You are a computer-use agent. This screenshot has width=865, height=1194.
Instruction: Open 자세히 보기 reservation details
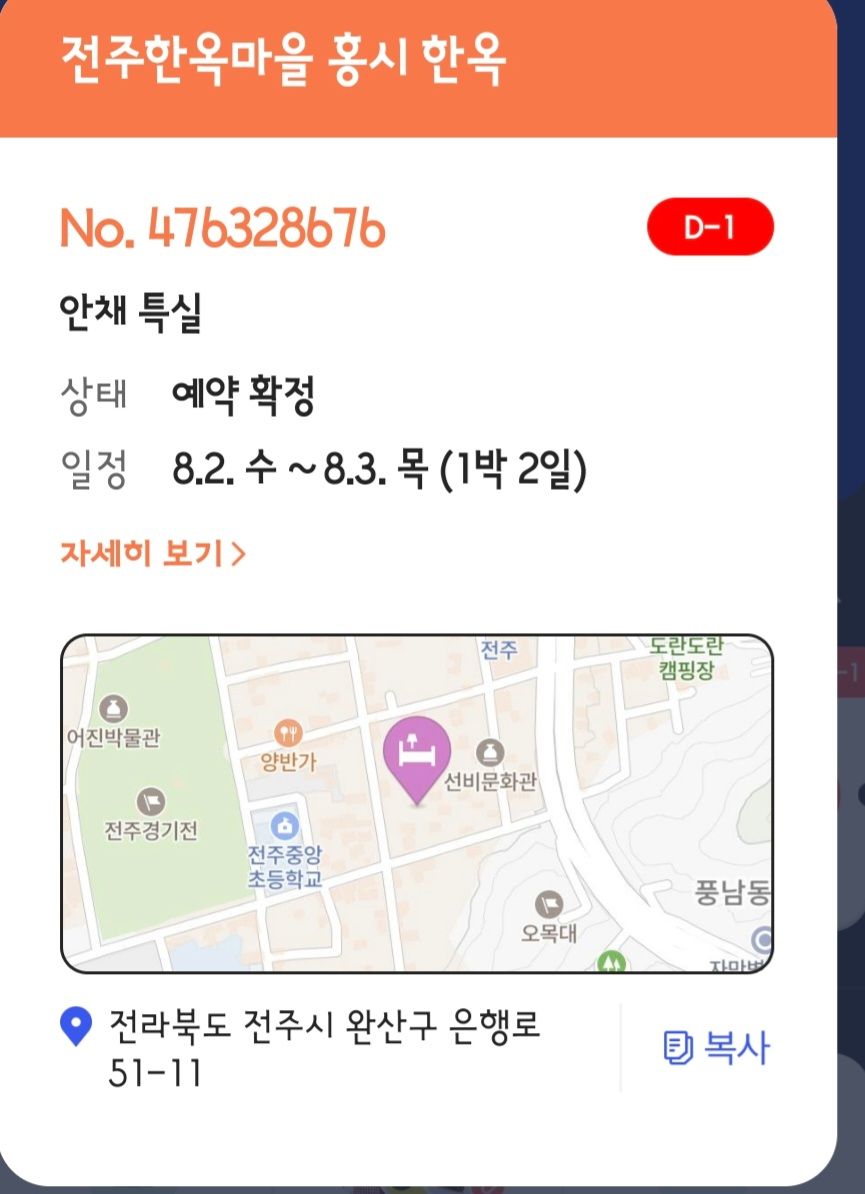(152, 553)
